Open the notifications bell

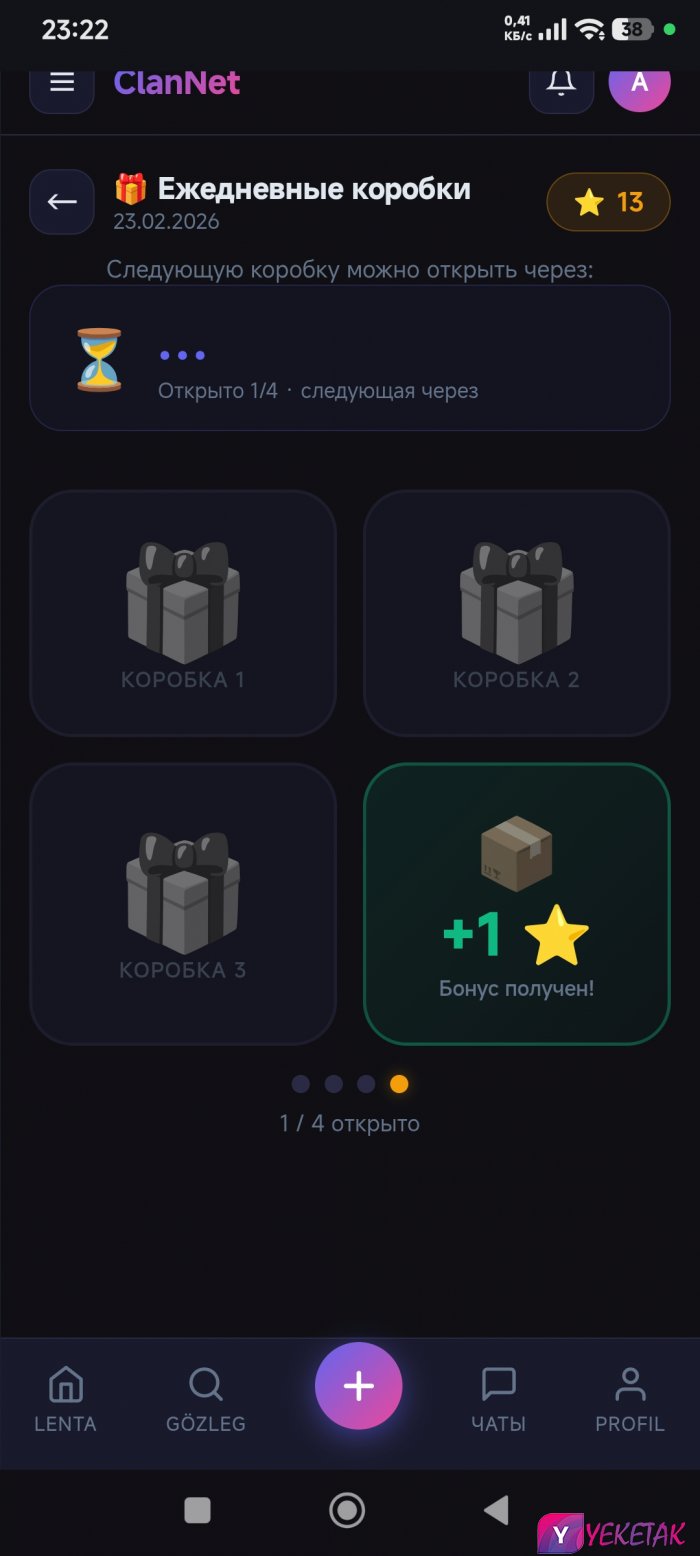point(561,84)
